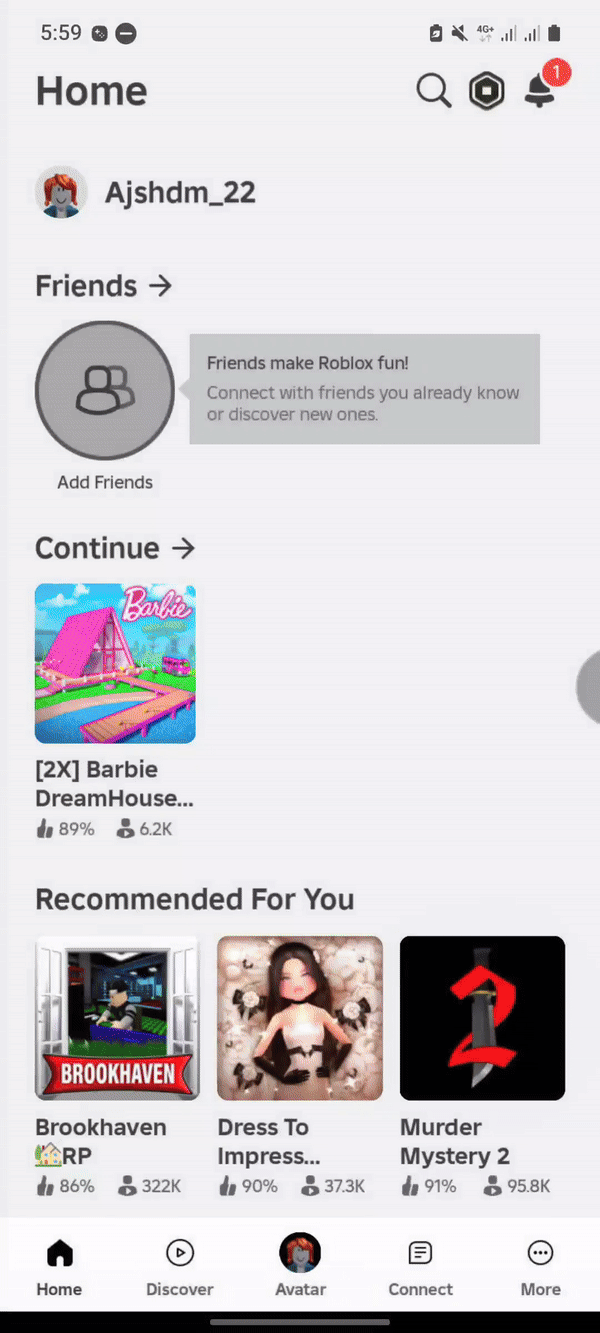
Task: Tap the Add Friends circle
Action: point(105,391)
